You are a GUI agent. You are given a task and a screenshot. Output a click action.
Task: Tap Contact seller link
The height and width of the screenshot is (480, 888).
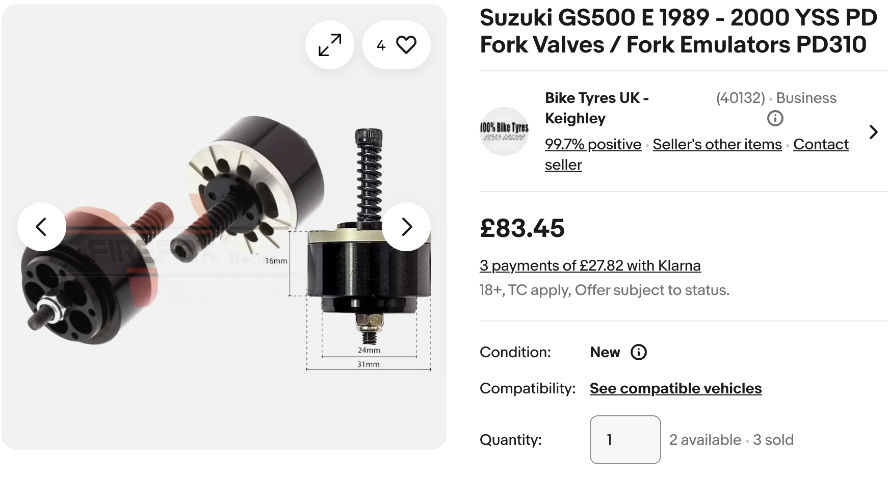[x=820, y=144]
